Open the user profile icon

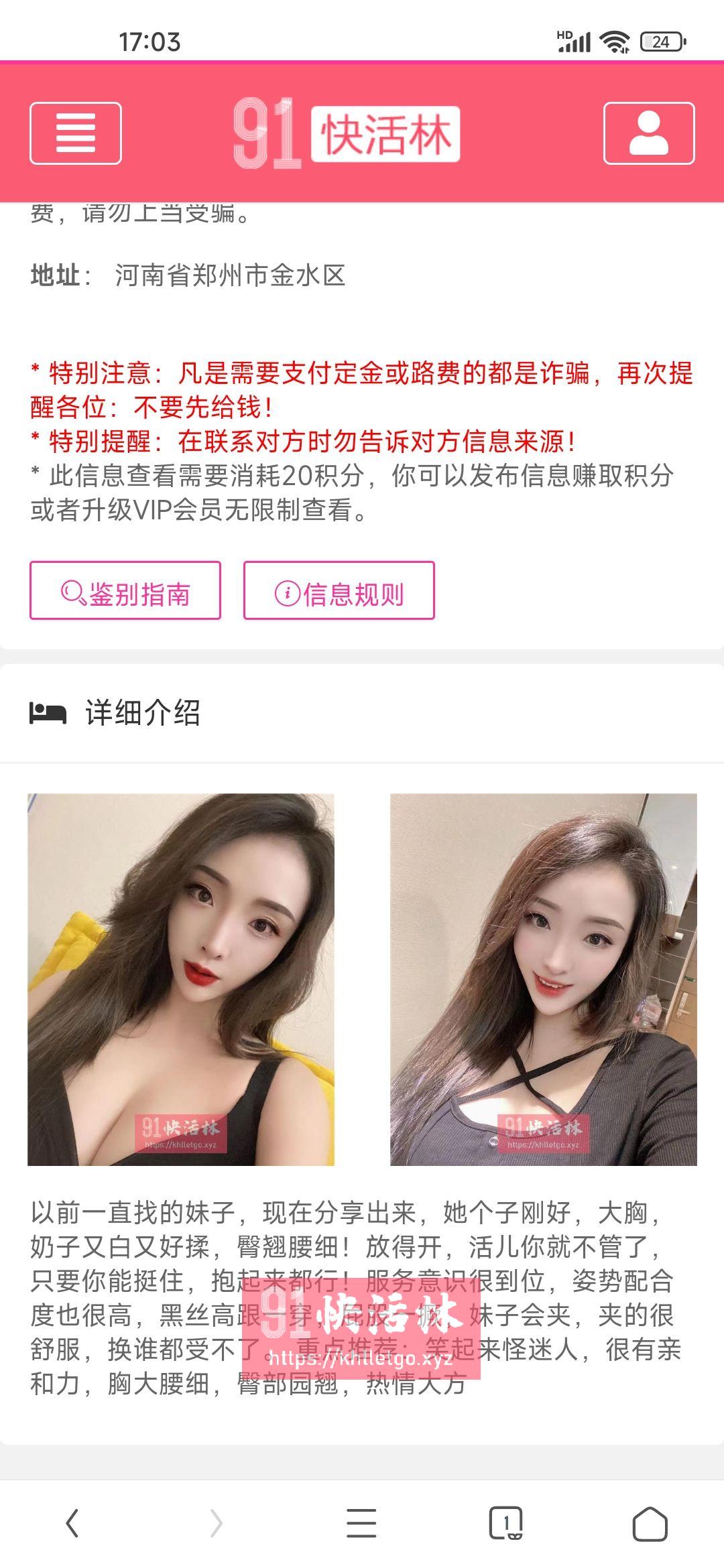click(x=648, y=133)
